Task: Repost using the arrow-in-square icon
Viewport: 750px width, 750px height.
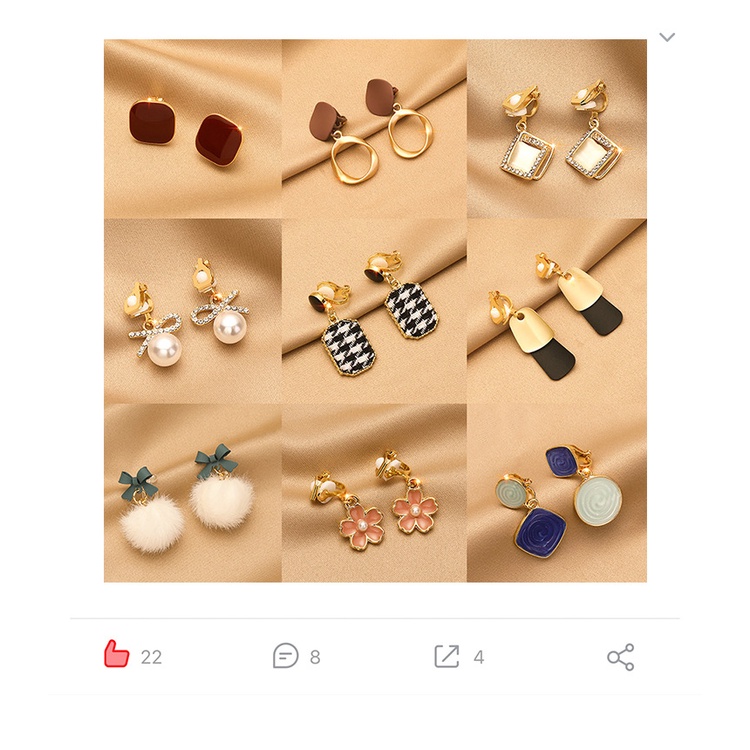Action: pyautogui.click(x=447, y=656)
